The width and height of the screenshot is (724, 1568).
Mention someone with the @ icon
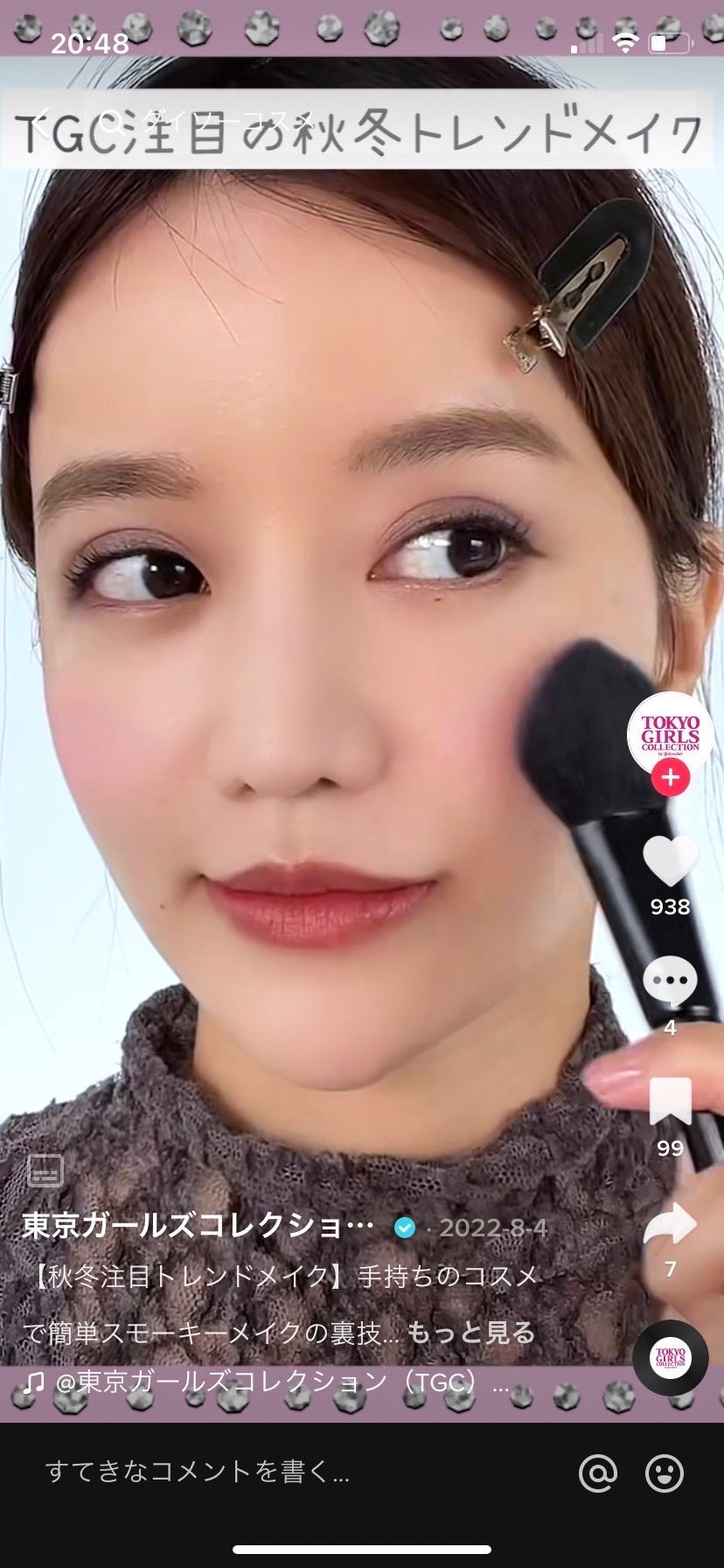(598, 1473)
